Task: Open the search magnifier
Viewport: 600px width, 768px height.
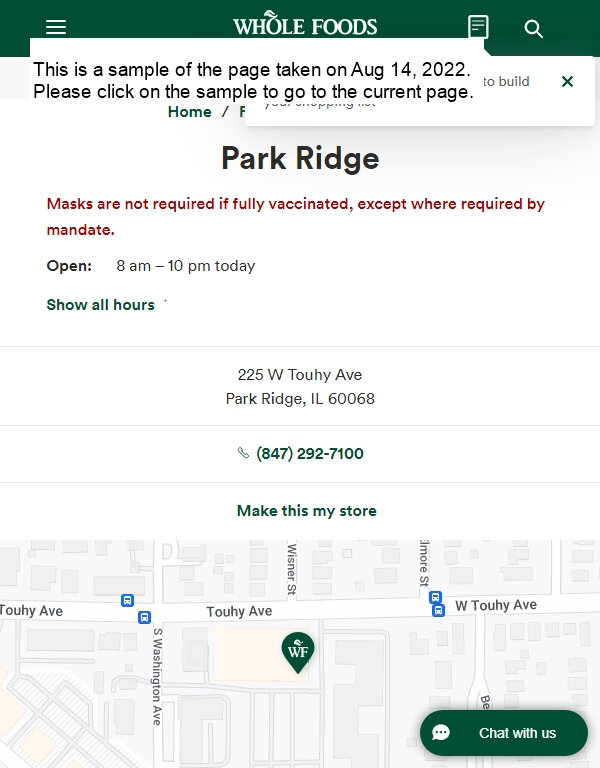Action: coord(534,29)
